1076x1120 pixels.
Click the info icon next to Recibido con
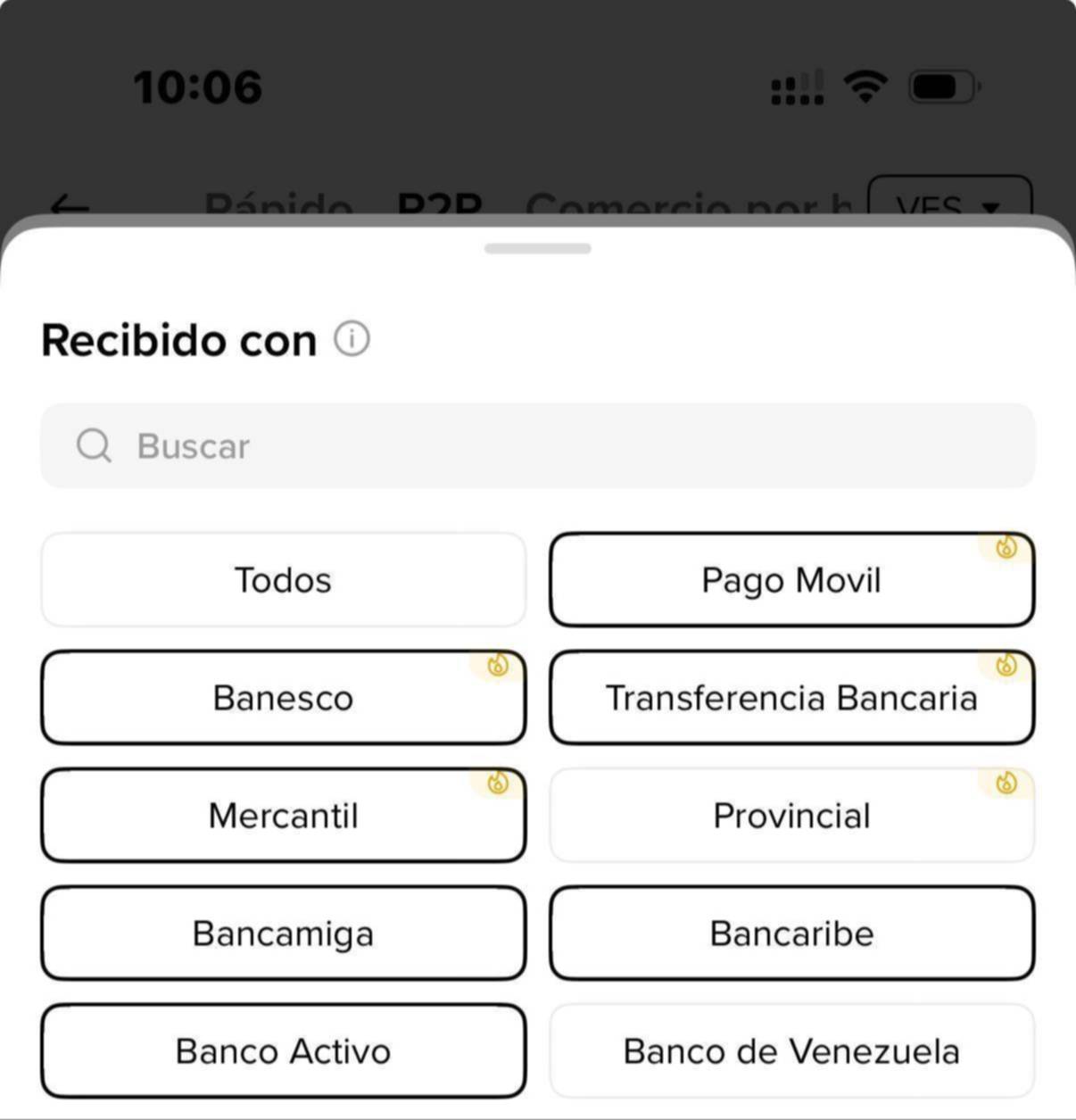click(x=352, y=339)
